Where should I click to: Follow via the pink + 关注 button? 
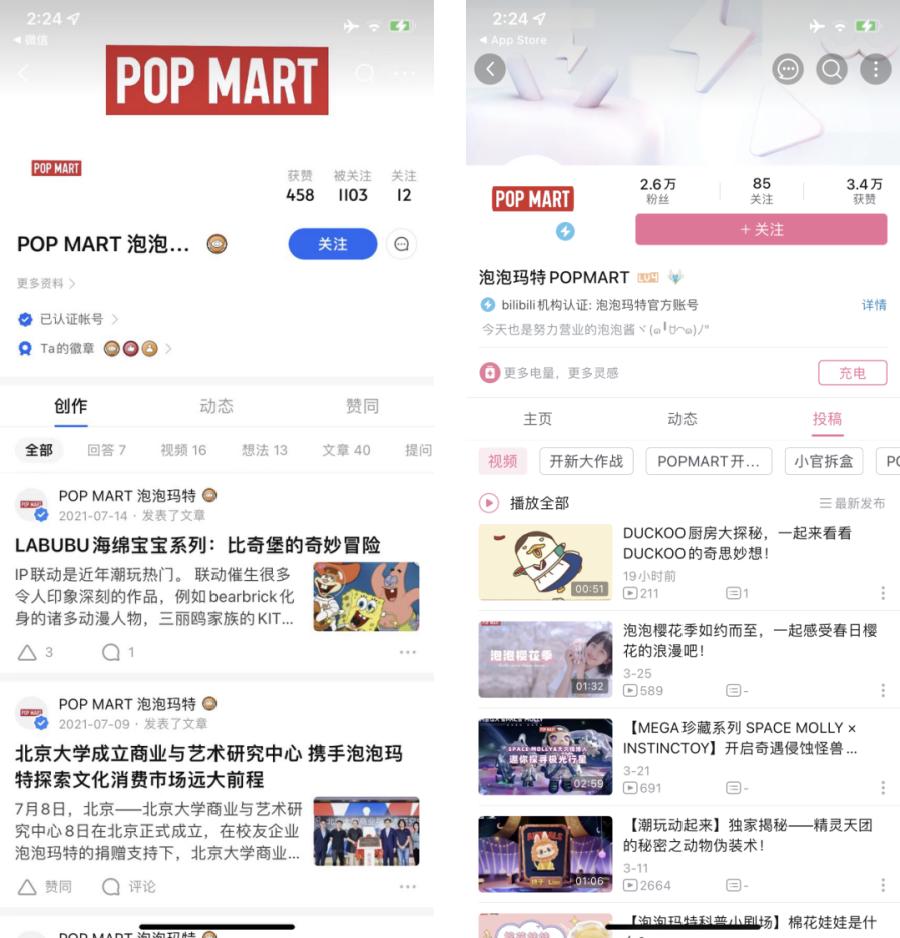pos(761,229)
